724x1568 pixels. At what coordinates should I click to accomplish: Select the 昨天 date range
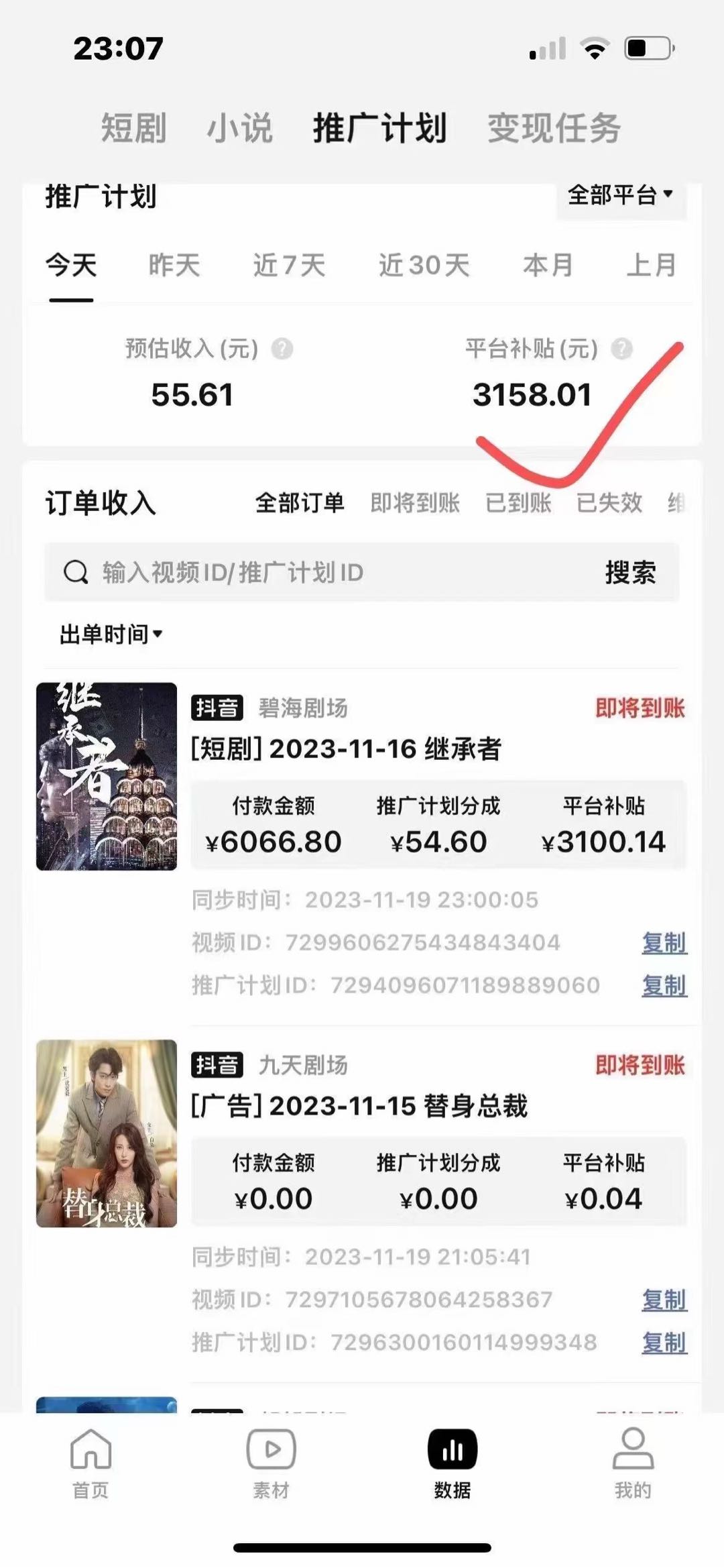(174, 266)
